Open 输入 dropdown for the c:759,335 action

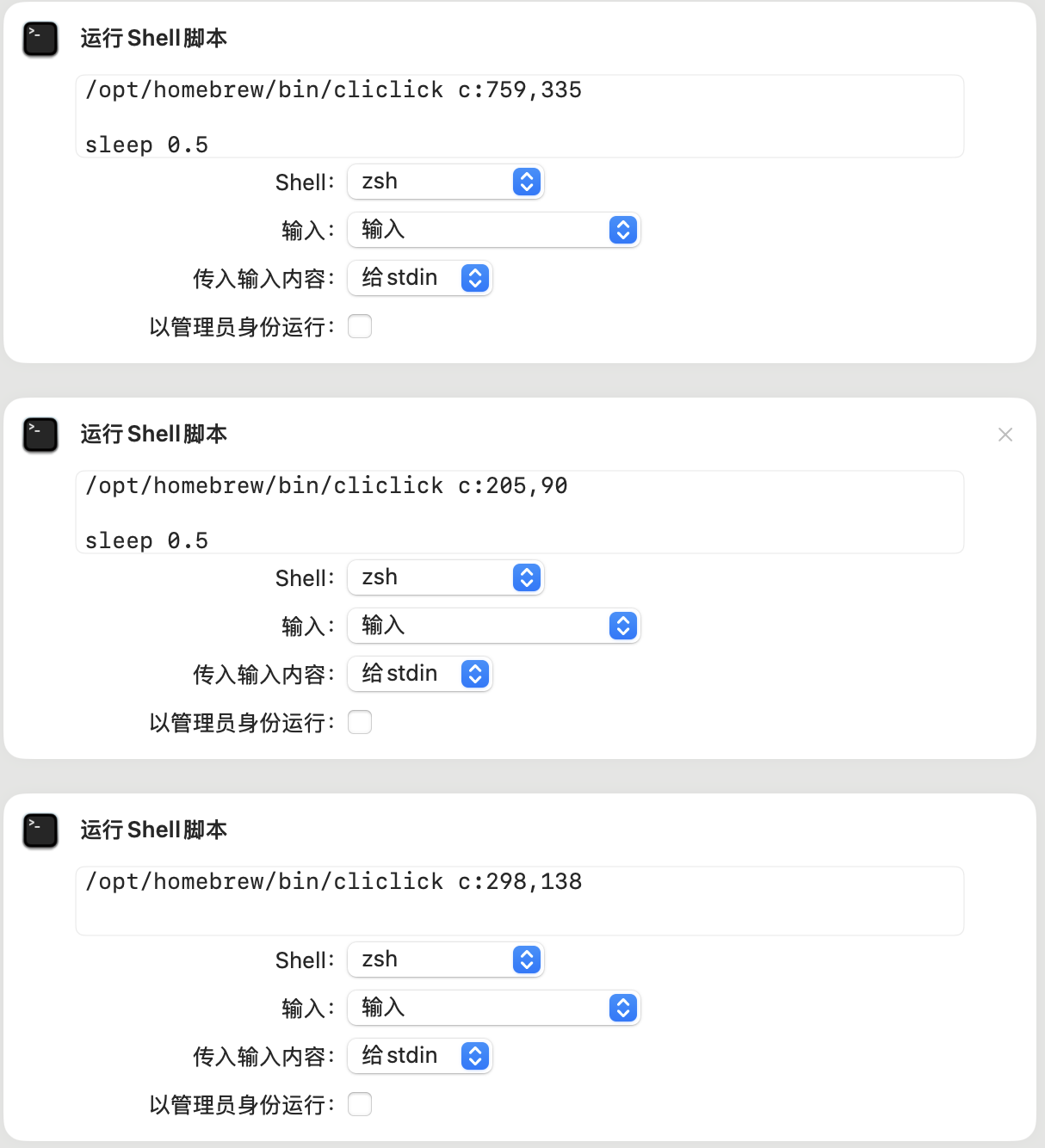[493, 230]
